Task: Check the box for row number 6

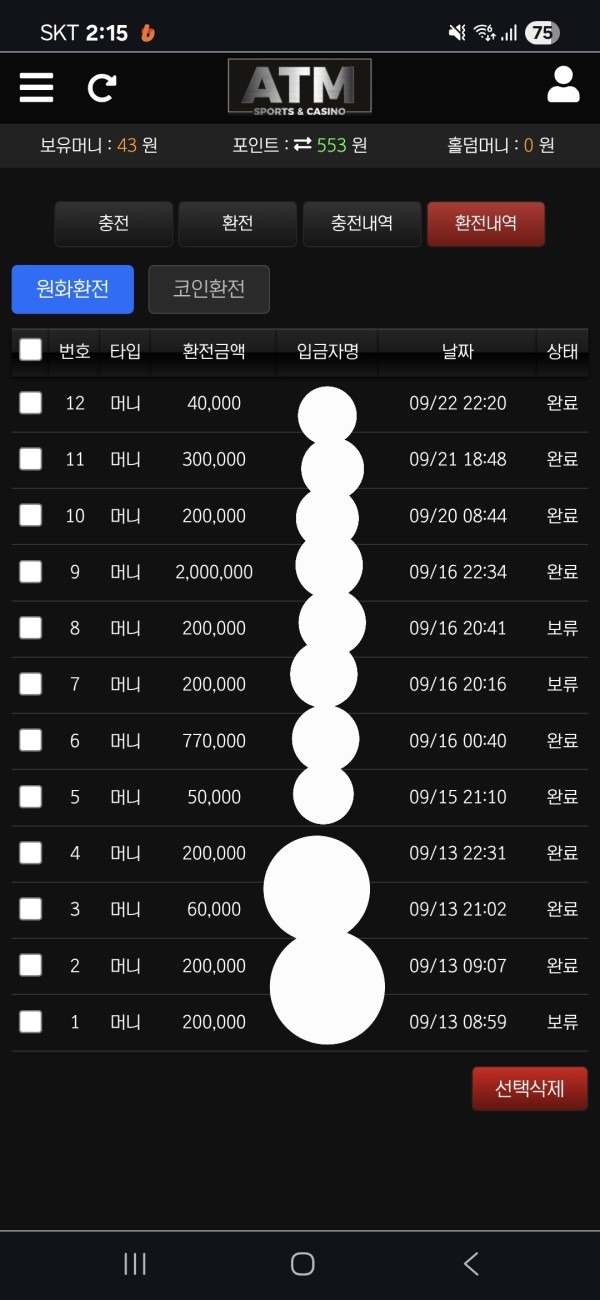Action: 31,740
